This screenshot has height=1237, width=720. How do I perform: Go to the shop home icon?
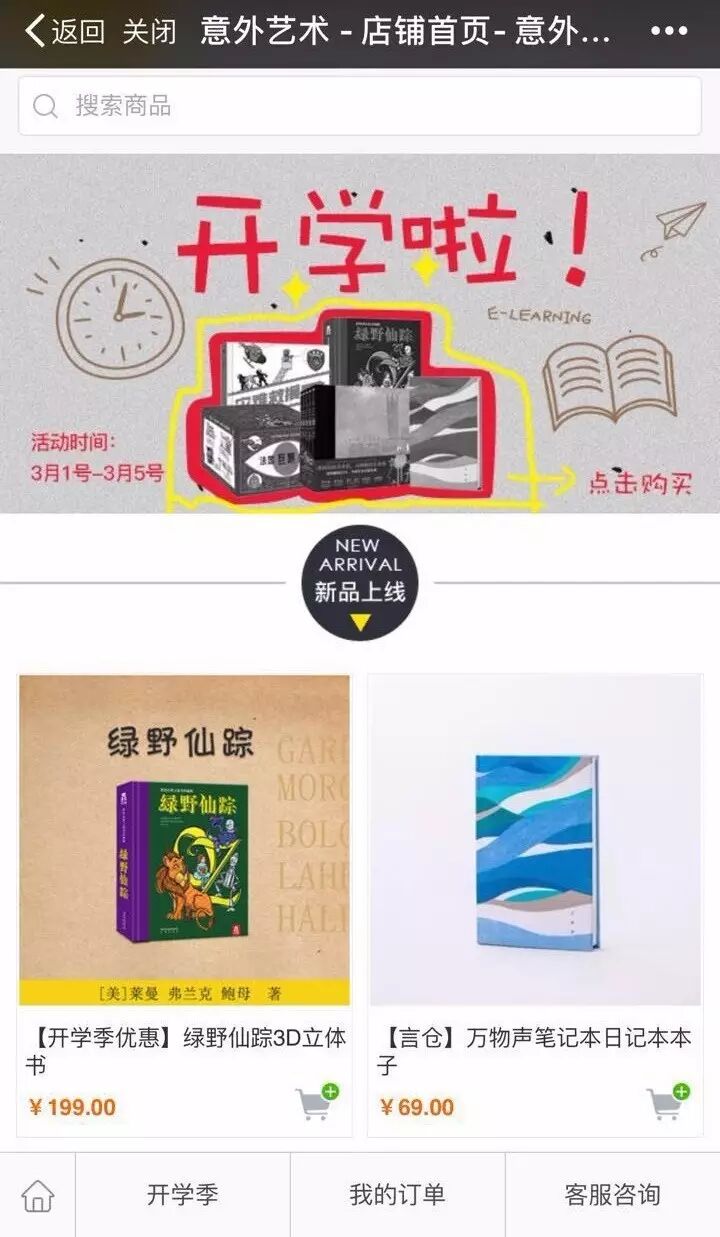click(38, 1195)
